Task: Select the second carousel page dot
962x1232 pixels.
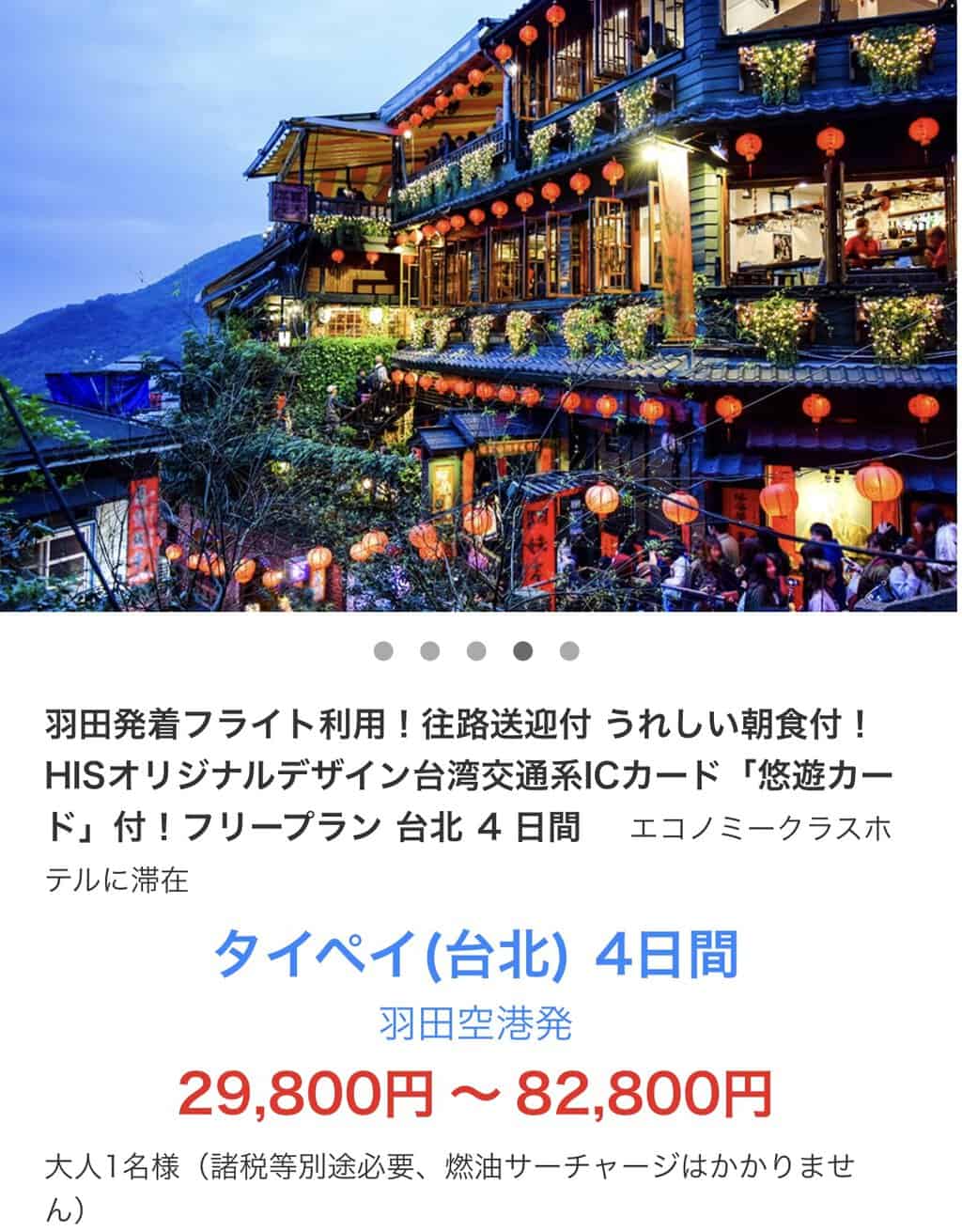Action: tap(429, 650)
